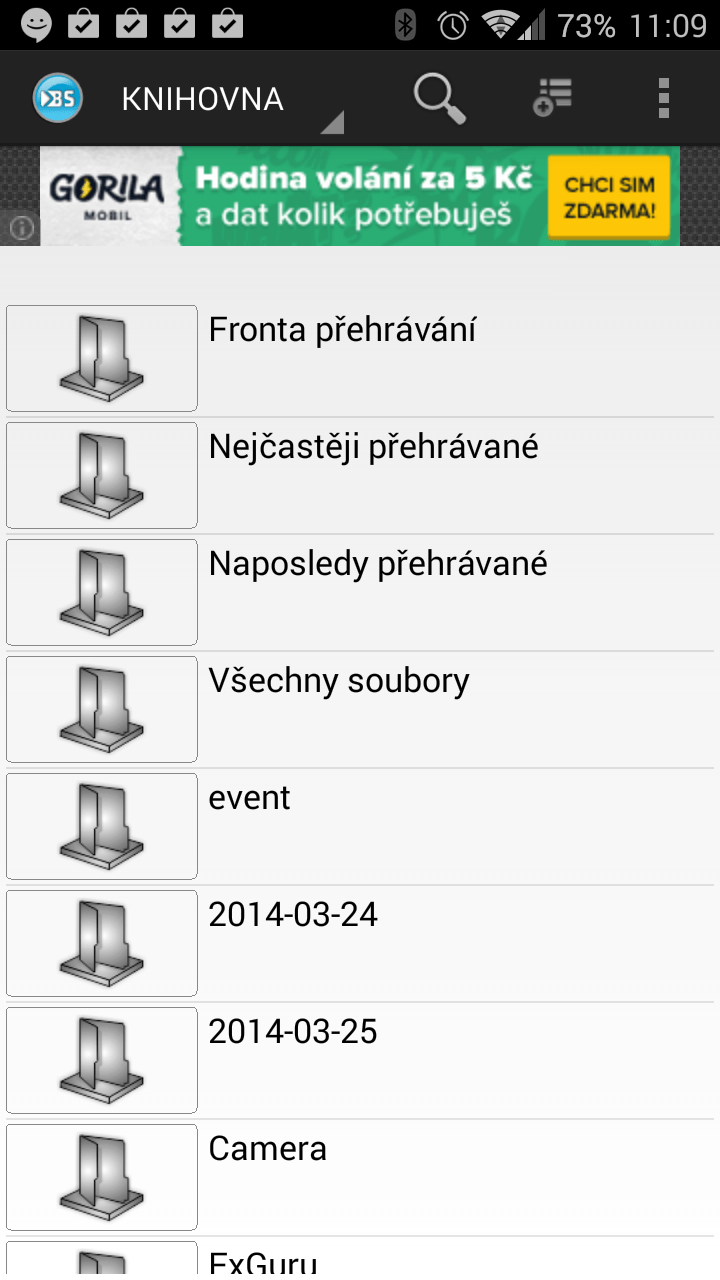720x1280 pixels.
Task: Tap the BS app icon
Action: pos(58,99)
